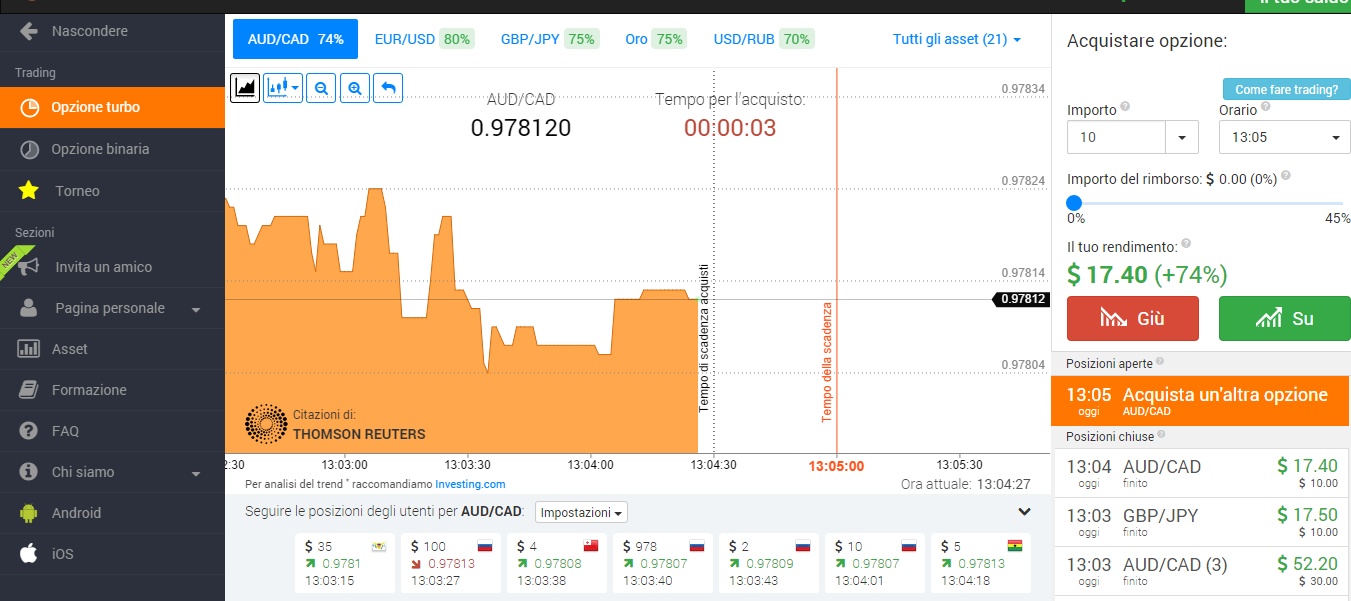Reset chart with the undo arrow

[x=388, y=88]
